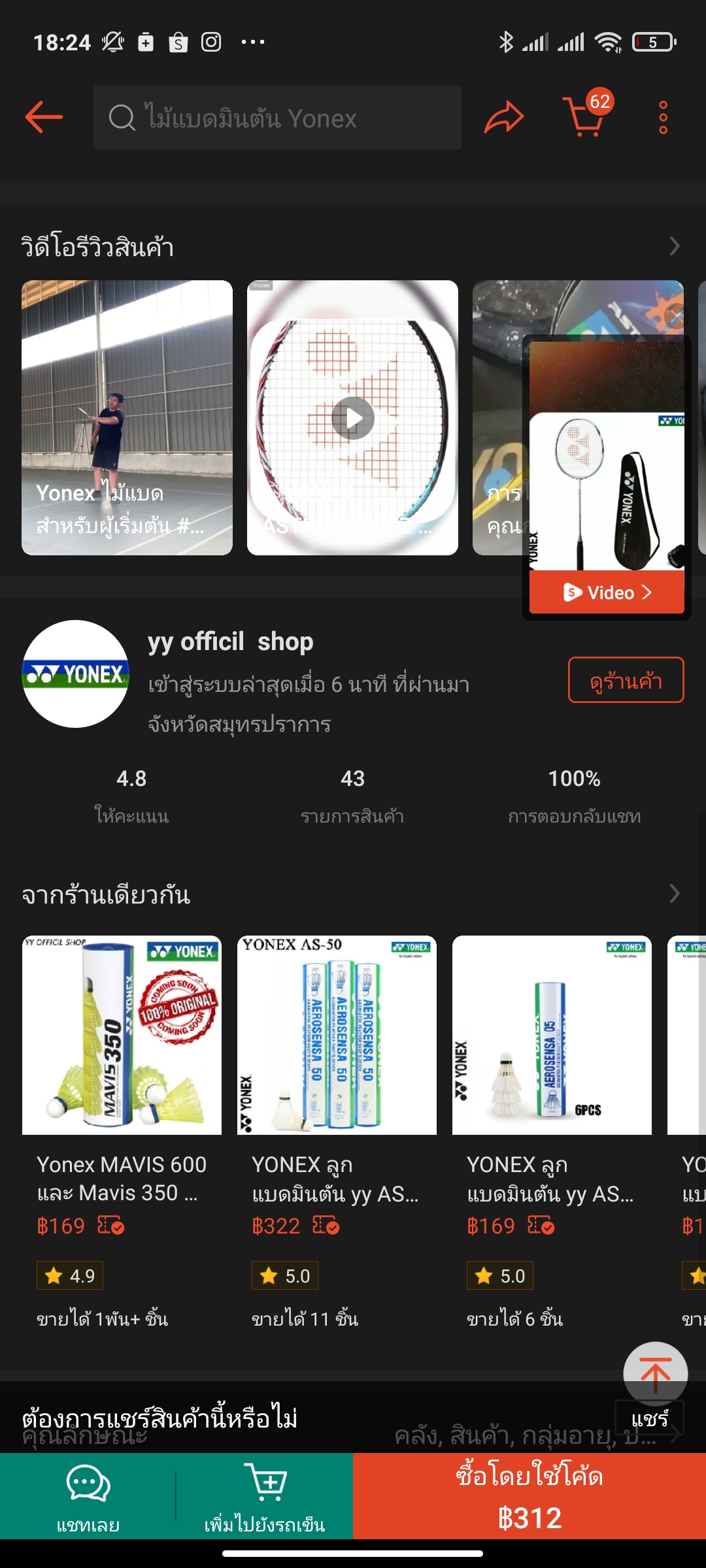
Task: Open the floating Video button
Action: 607,593
